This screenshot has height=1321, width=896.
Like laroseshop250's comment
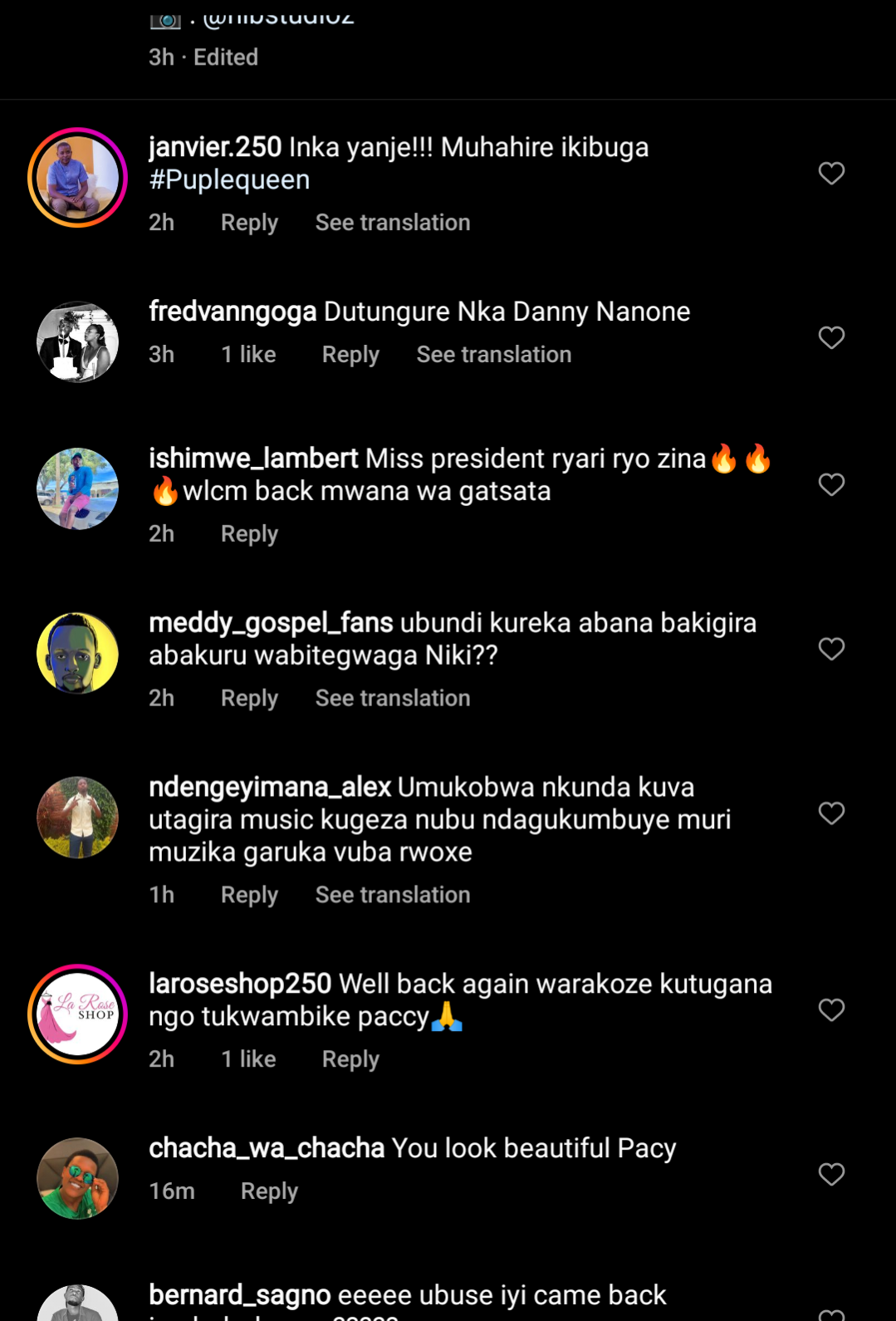(x=831, y=1009)
